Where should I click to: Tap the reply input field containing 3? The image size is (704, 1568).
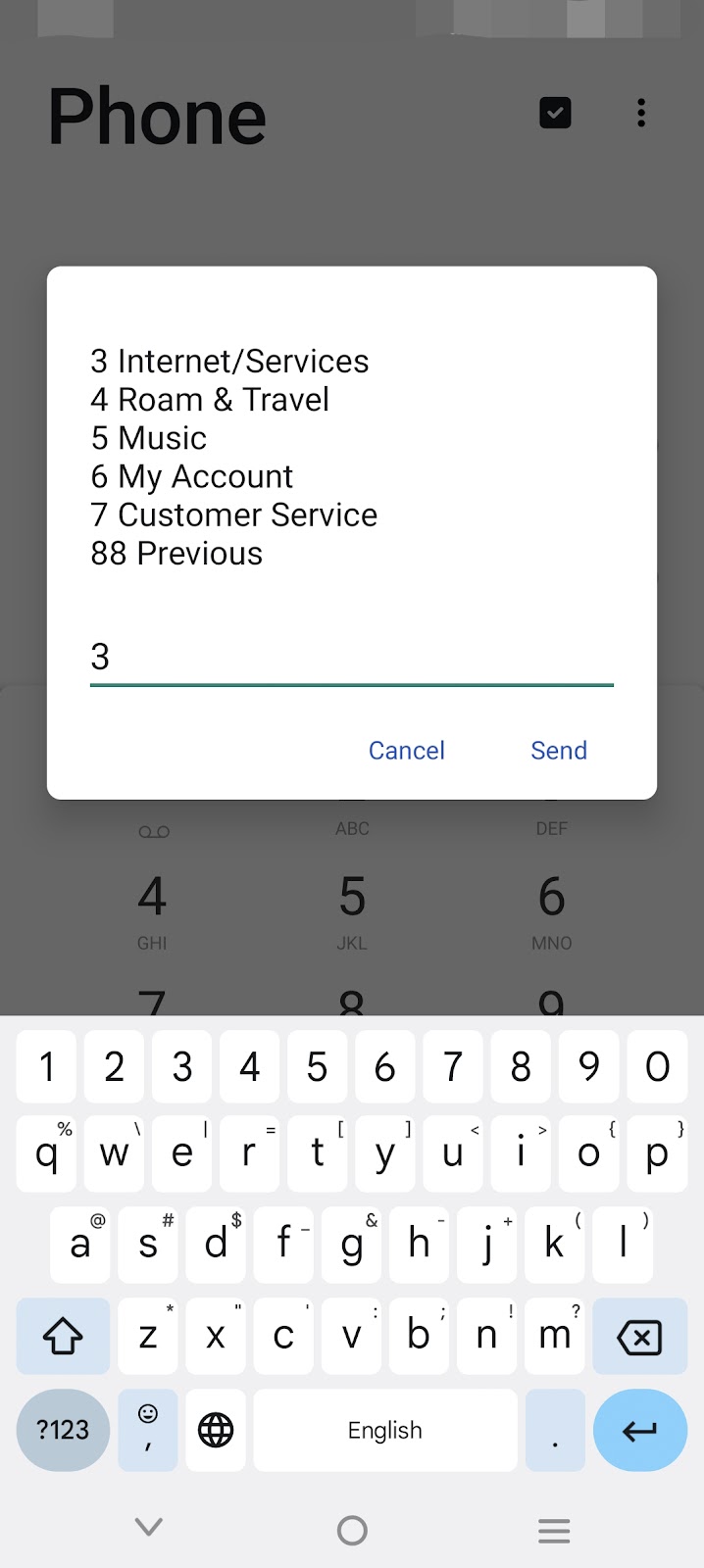(x=352, y=658)
